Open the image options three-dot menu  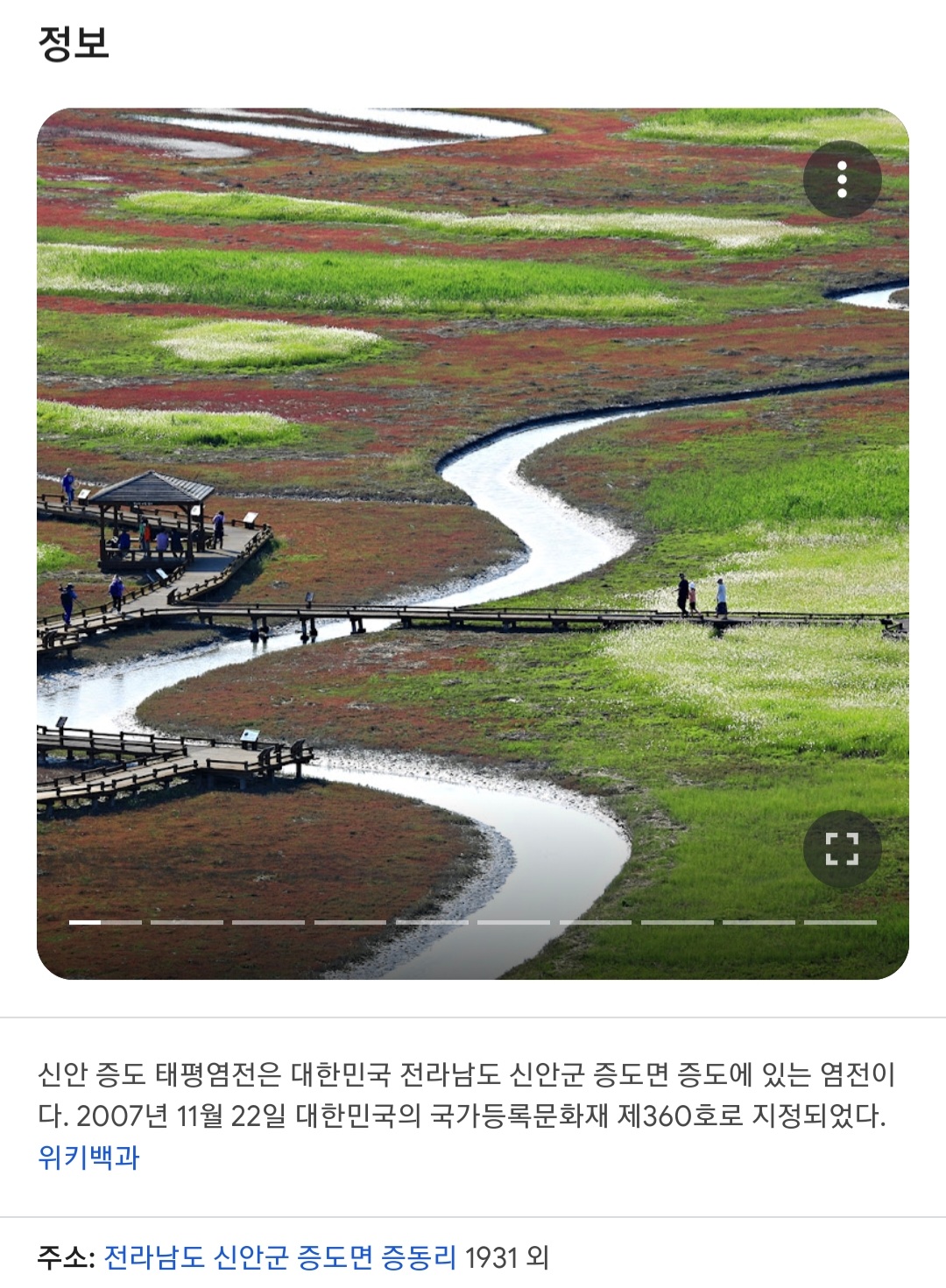[x=844, y=177]
